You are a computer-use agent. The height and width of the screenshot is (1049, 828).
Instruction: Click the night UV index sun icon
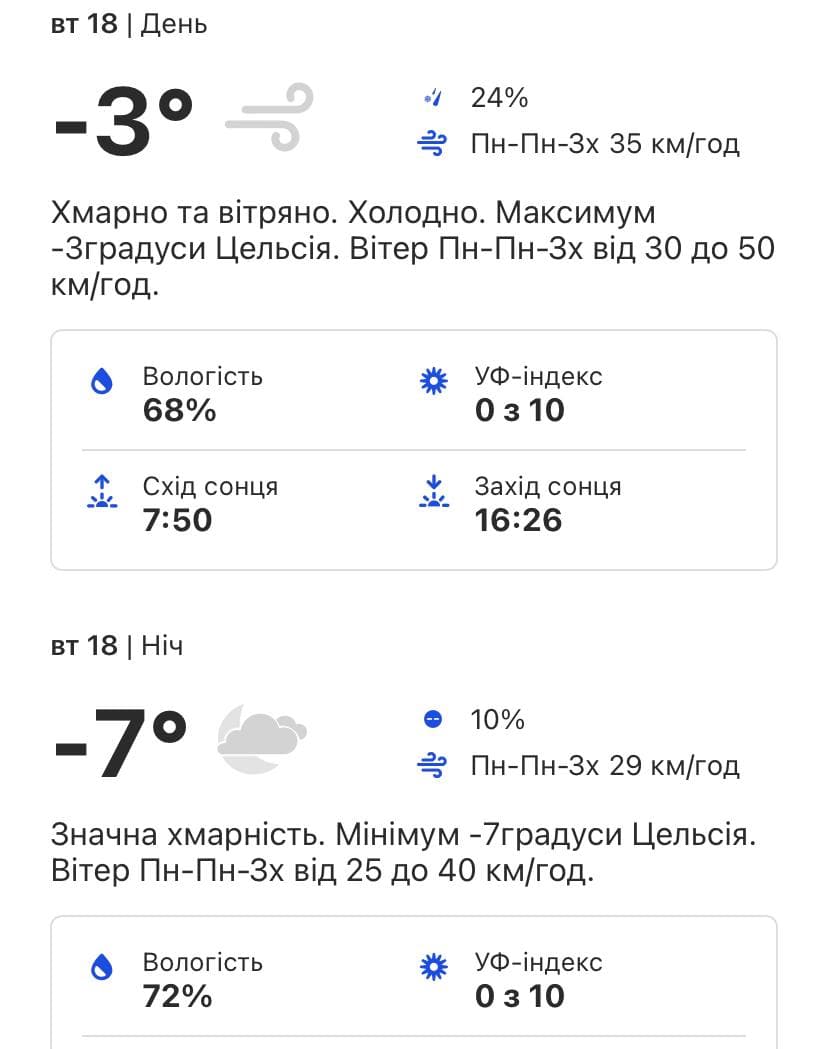point(433,967)
